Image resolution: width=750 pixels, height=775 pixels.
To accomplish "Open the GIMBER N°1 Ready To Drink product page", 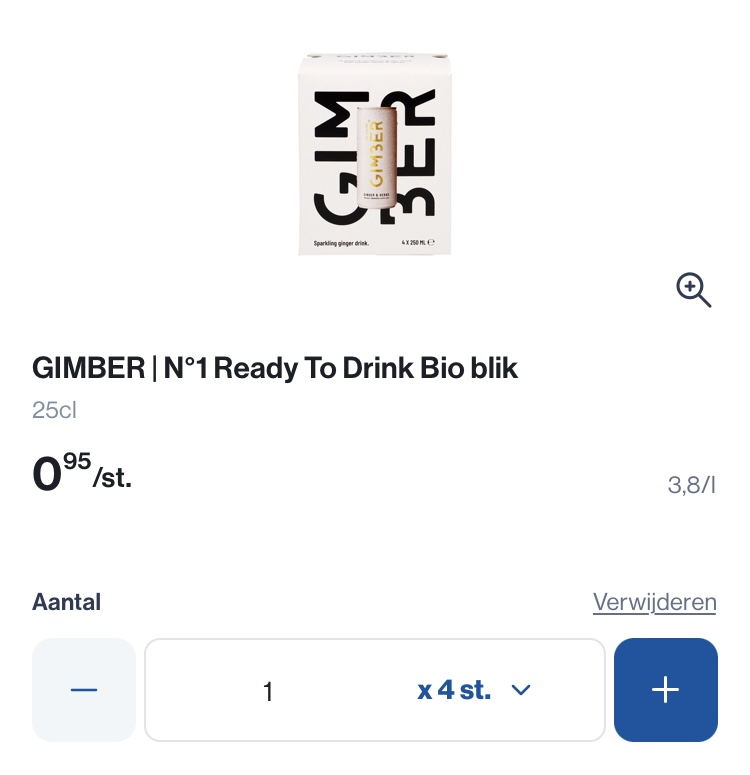I will click(x=274, y=368).
